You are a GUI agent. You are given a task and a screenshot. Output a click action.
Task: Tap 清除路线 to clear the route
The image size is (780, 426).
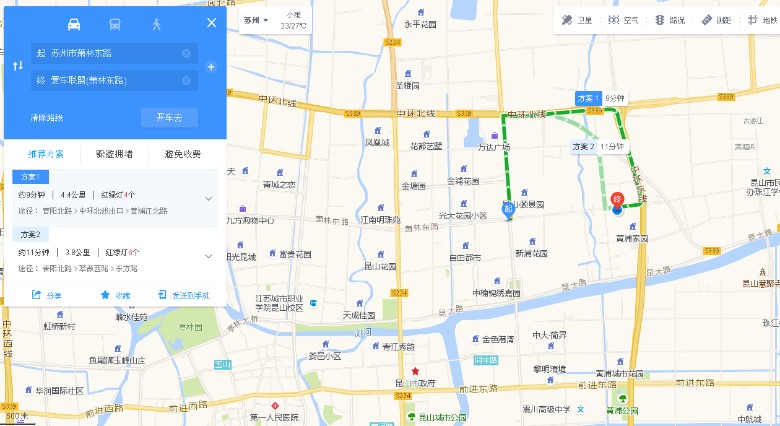[x=46, y=118]
